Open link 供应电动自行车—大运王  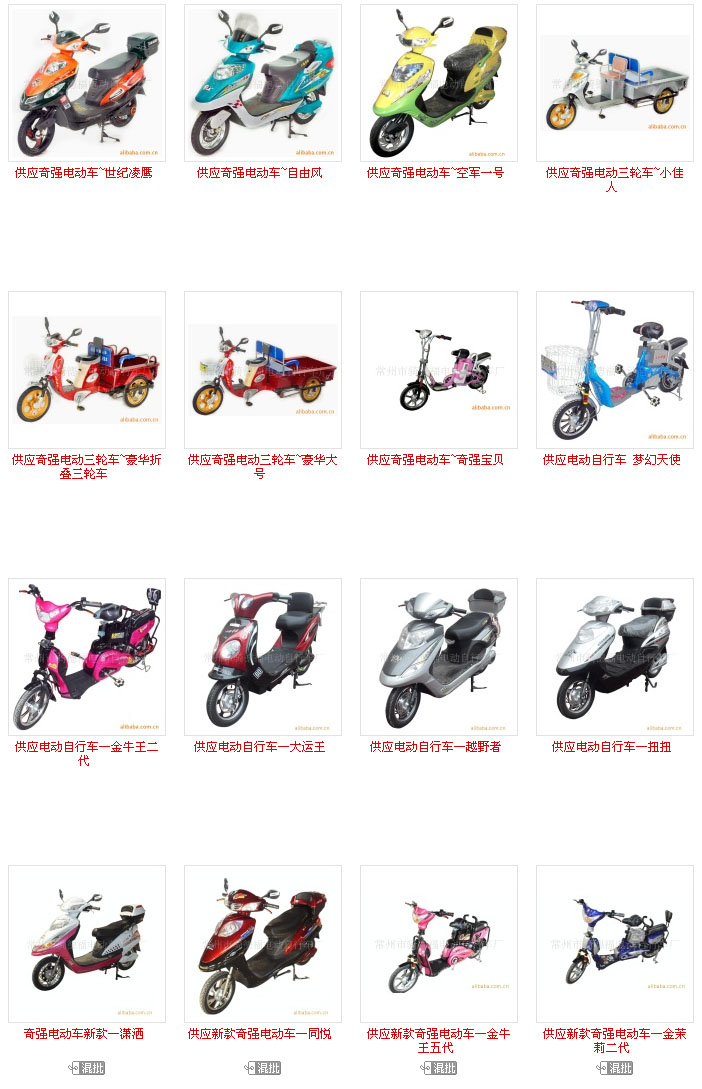[259, 747]
